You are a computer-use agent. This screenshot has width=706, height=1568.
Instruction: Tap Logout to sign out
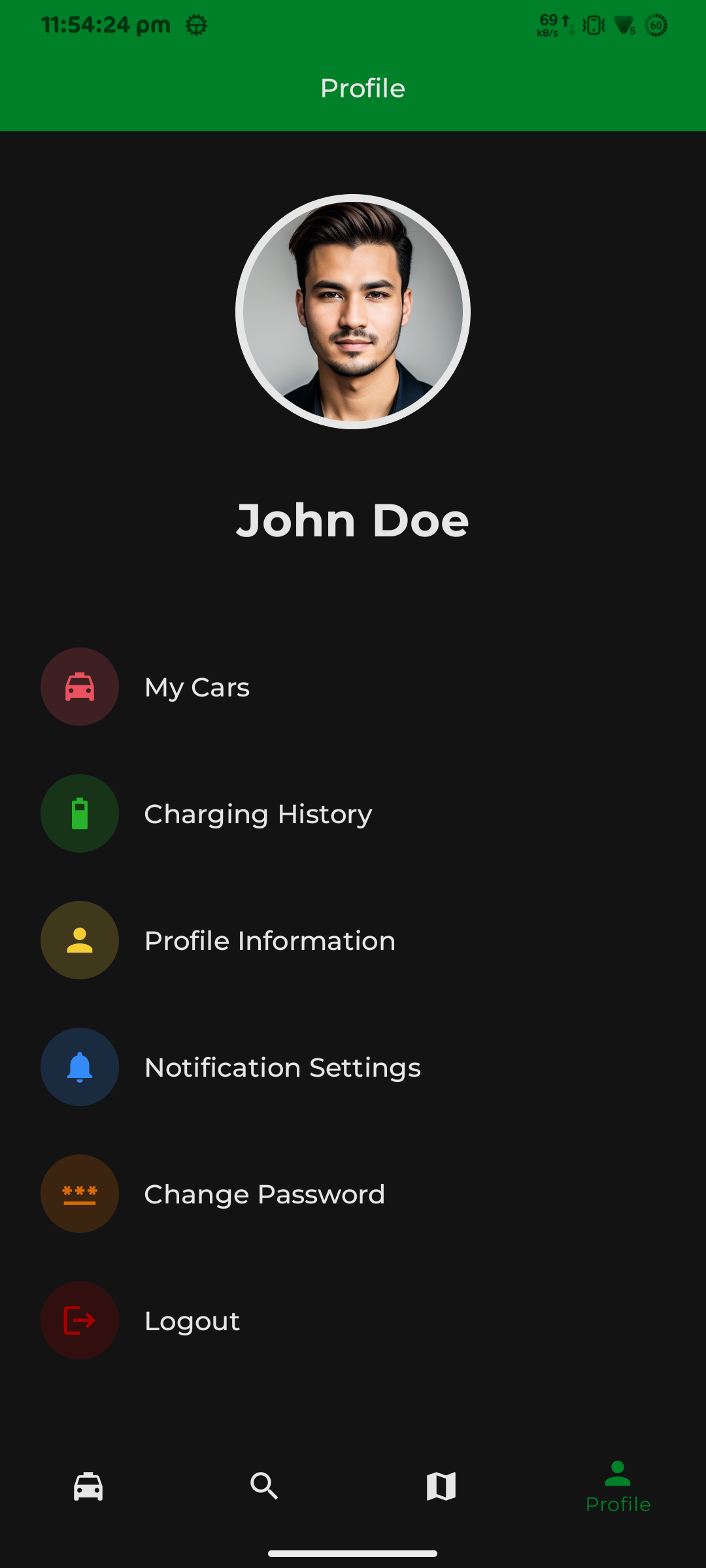[x=192, y=1321]
